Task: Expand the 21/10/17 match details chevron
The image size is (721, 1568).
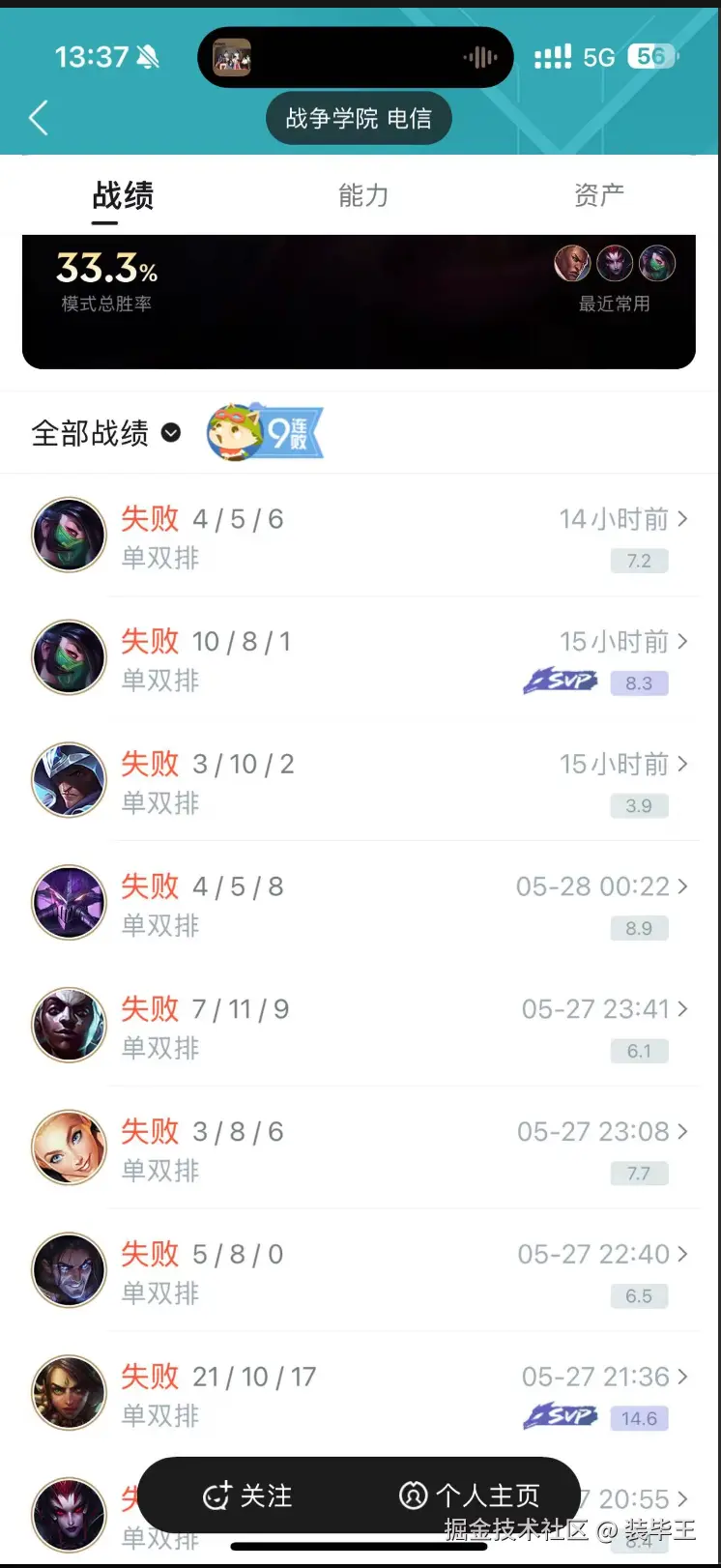Action: click(684, 1376)
